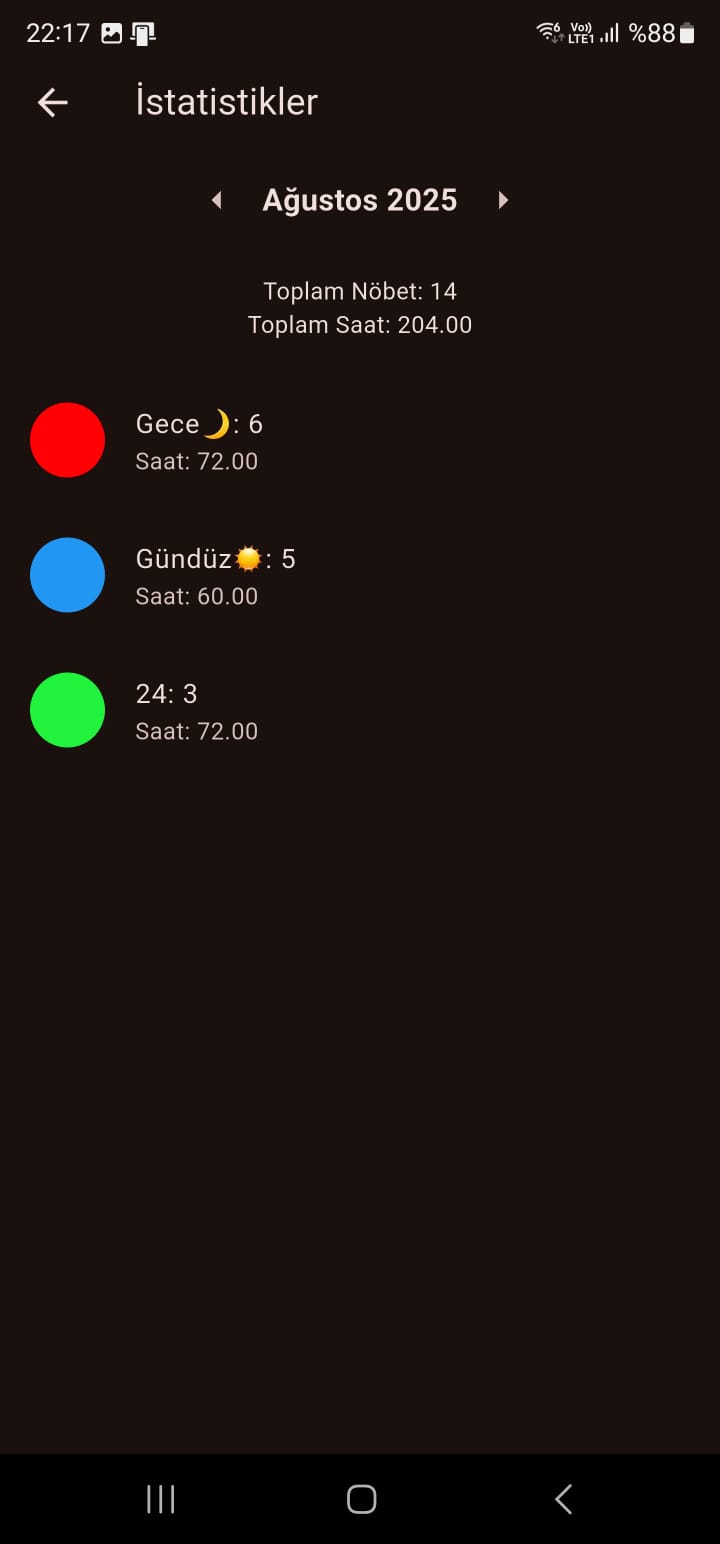Go to previous month with left arrow
720x1544 pixels.
pyautogui.click(x=216, y=200)
